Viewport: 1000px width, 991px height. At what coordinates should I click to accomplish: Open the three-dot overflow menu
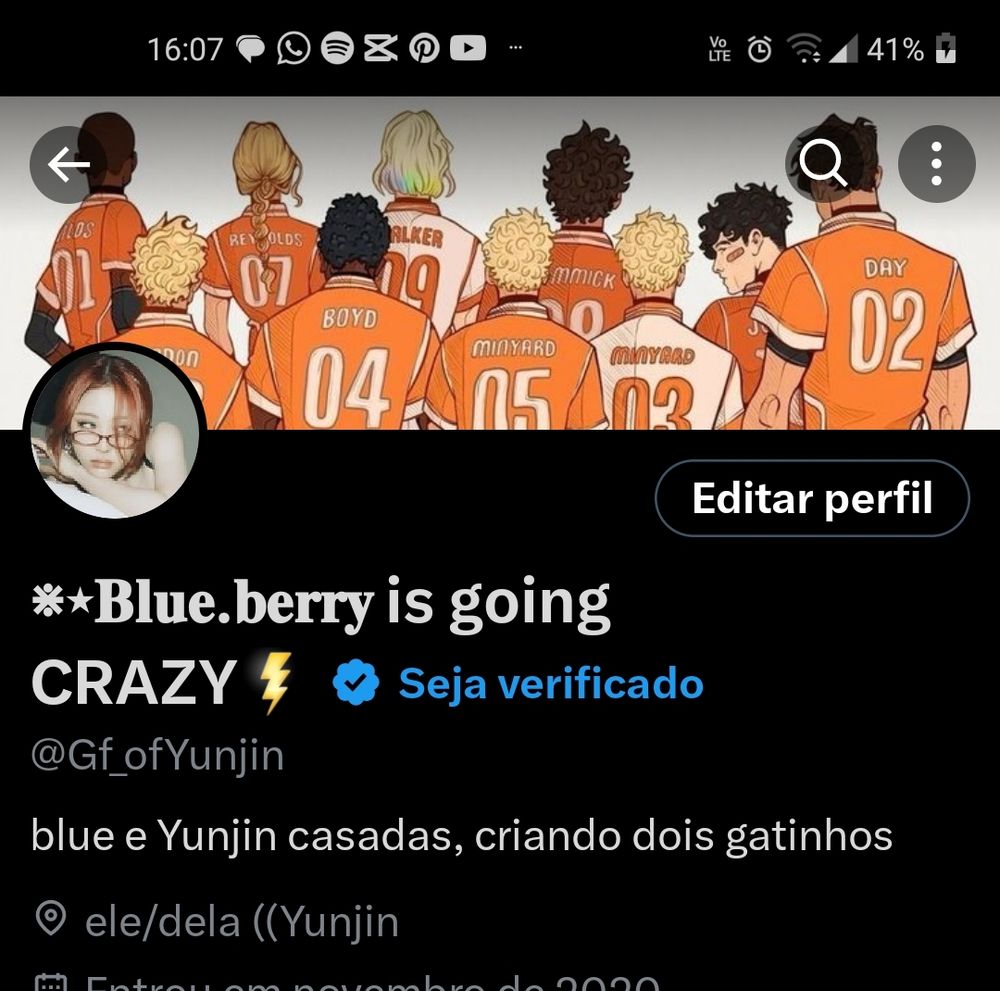tap(936, 163)
